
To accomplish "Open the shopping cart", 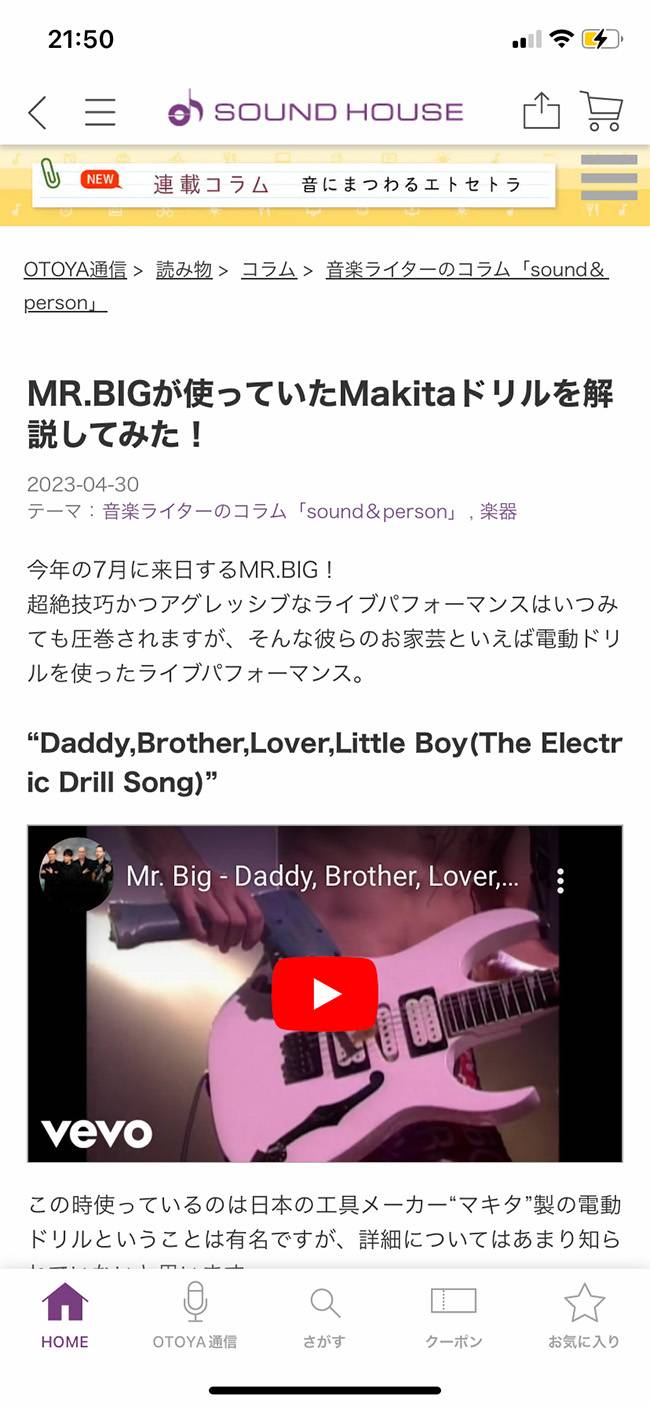I will click(x=601, y=111).
